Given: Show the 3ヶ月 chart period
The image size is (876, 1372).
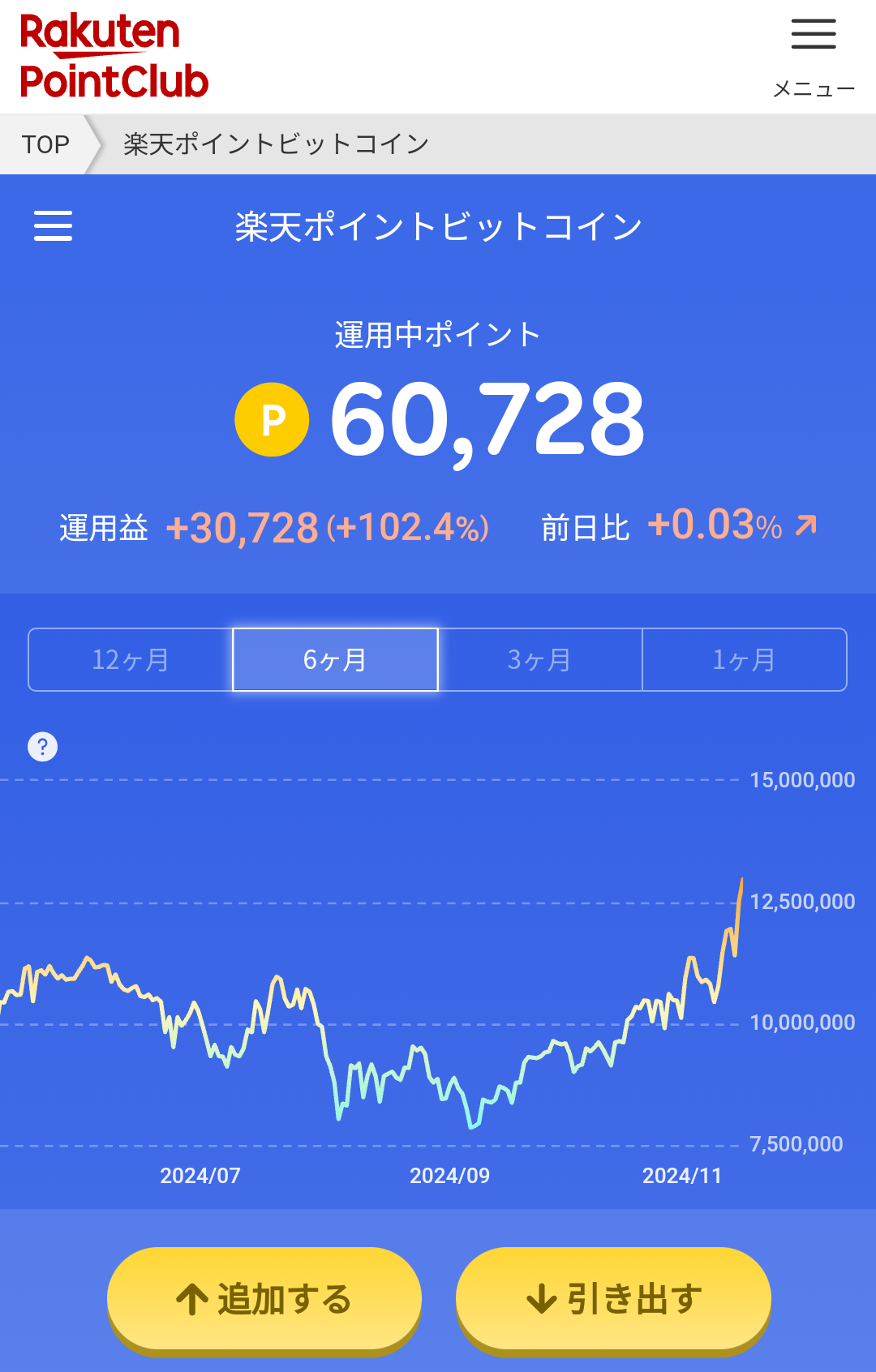Looking at the screenshot, I should (539, 660).
